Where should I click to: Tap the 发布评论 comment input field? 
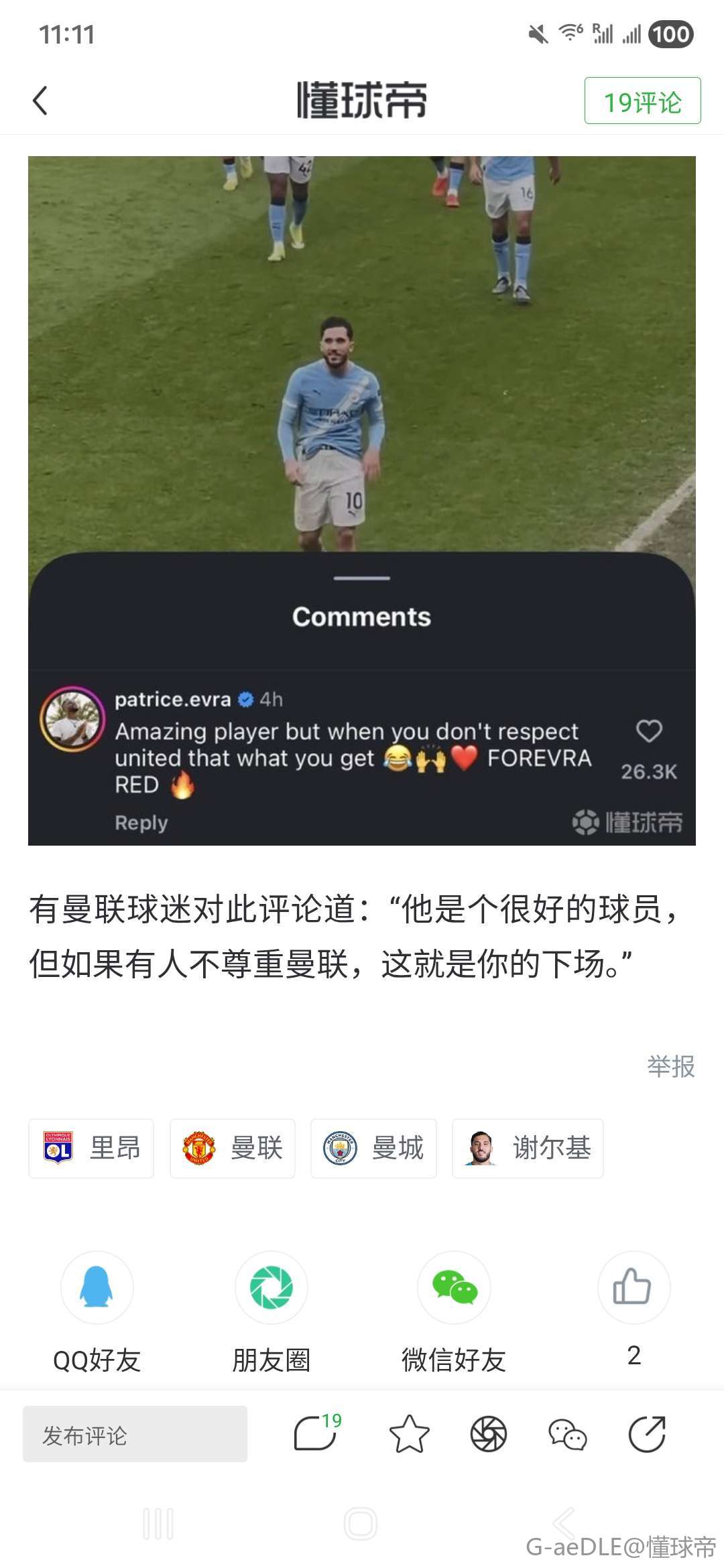tap(135, 1435)
